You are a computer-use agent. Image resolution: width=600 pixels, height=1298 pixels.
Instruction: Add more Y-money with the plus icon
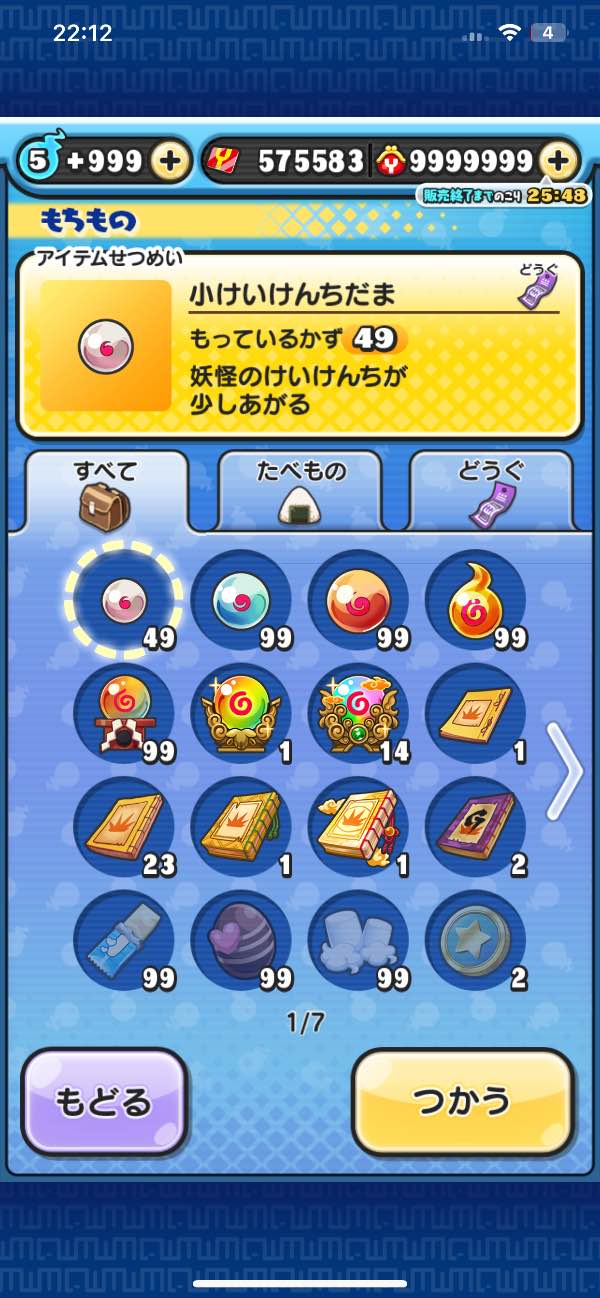[x=559, y=160]
